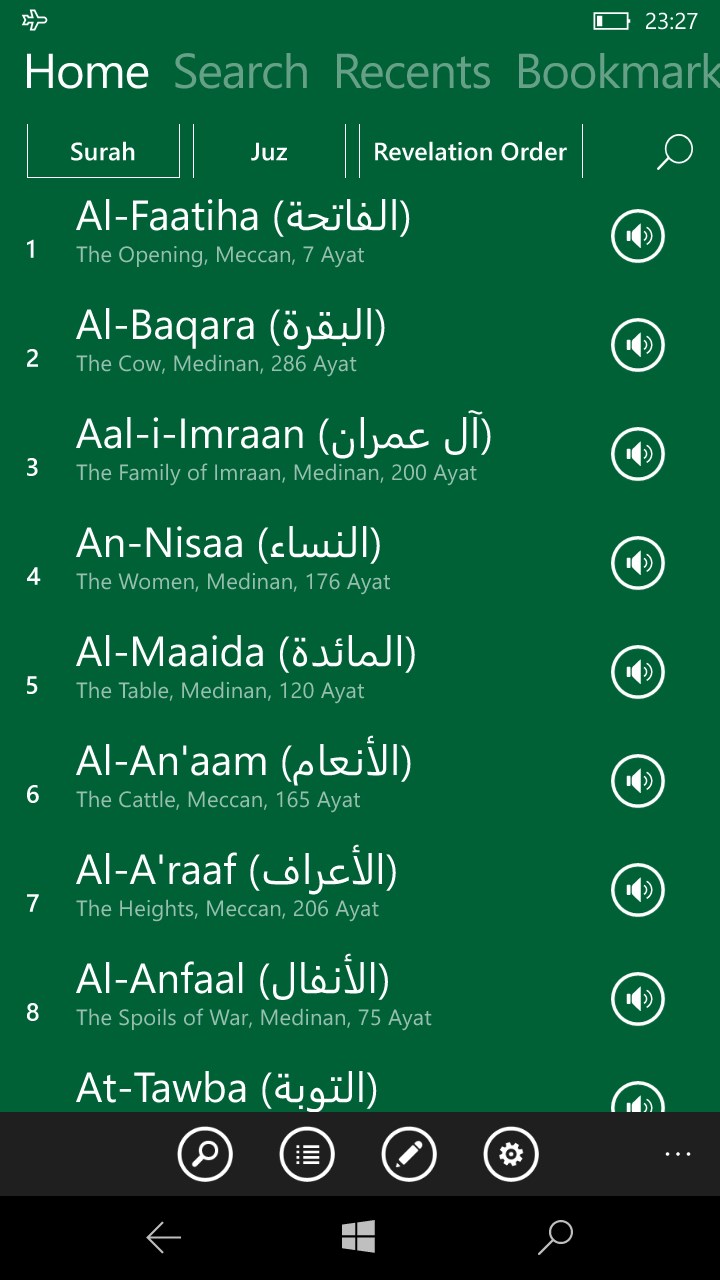This screenshot has width=720, height=1280.
Task: Tap the magnifier icon beside Revelation Order
Action: click(x=675, y=152)
